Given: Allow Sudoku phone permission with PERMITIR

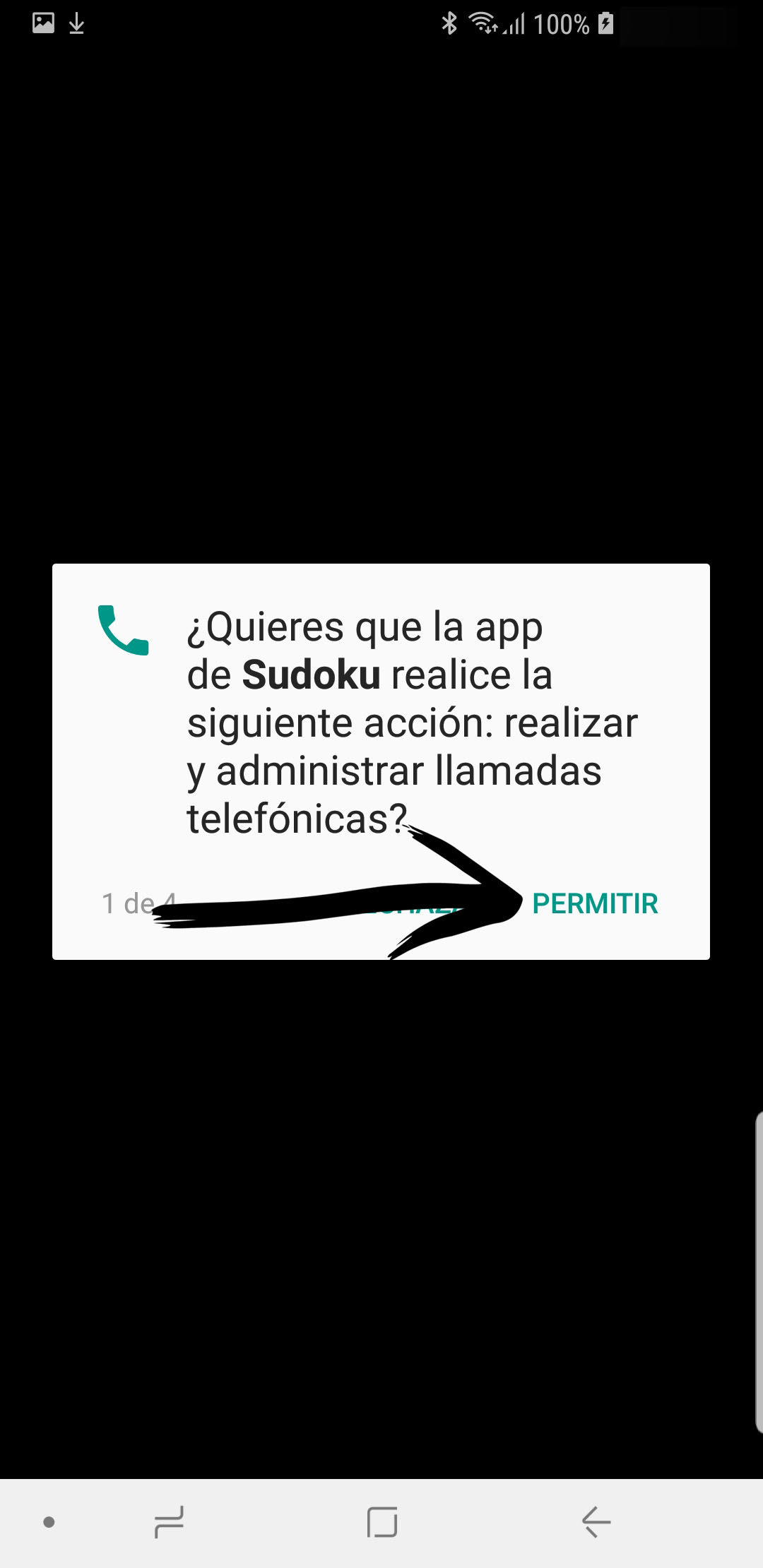Looking at the screenshot, I should (x=595, y=903).
